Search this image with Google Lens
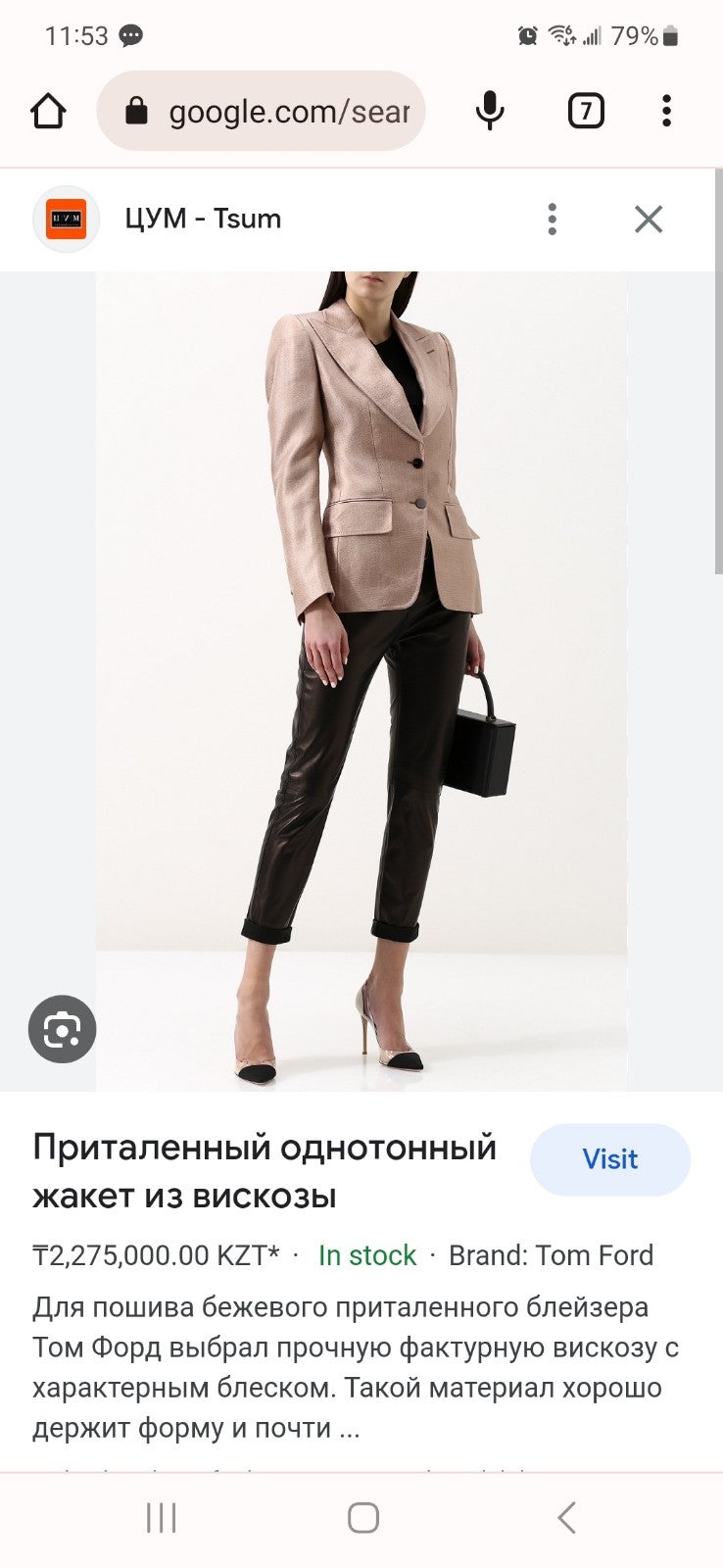Screen dimensions: 723x1568 62,1029
